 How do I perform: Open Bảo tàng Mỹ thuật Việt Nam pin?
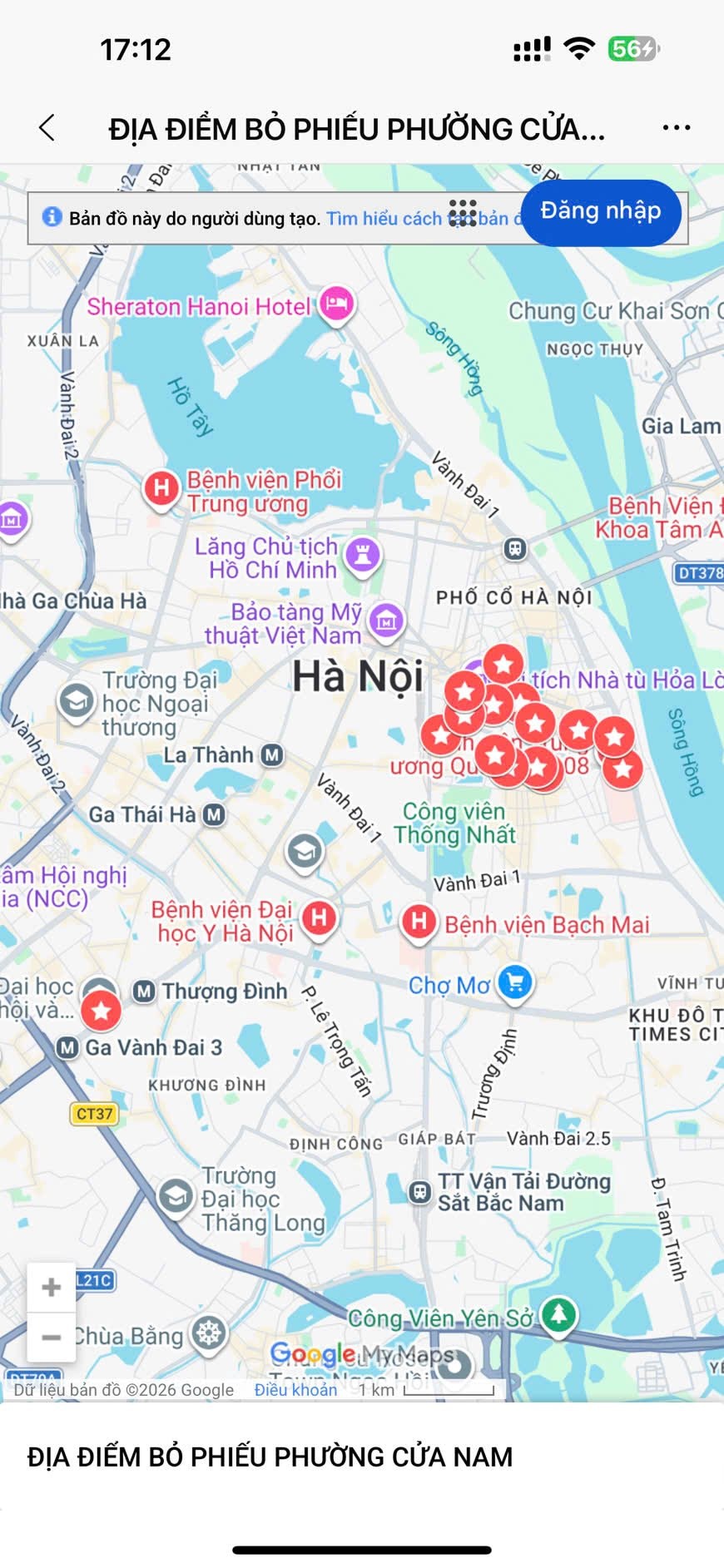coord(386,620)
